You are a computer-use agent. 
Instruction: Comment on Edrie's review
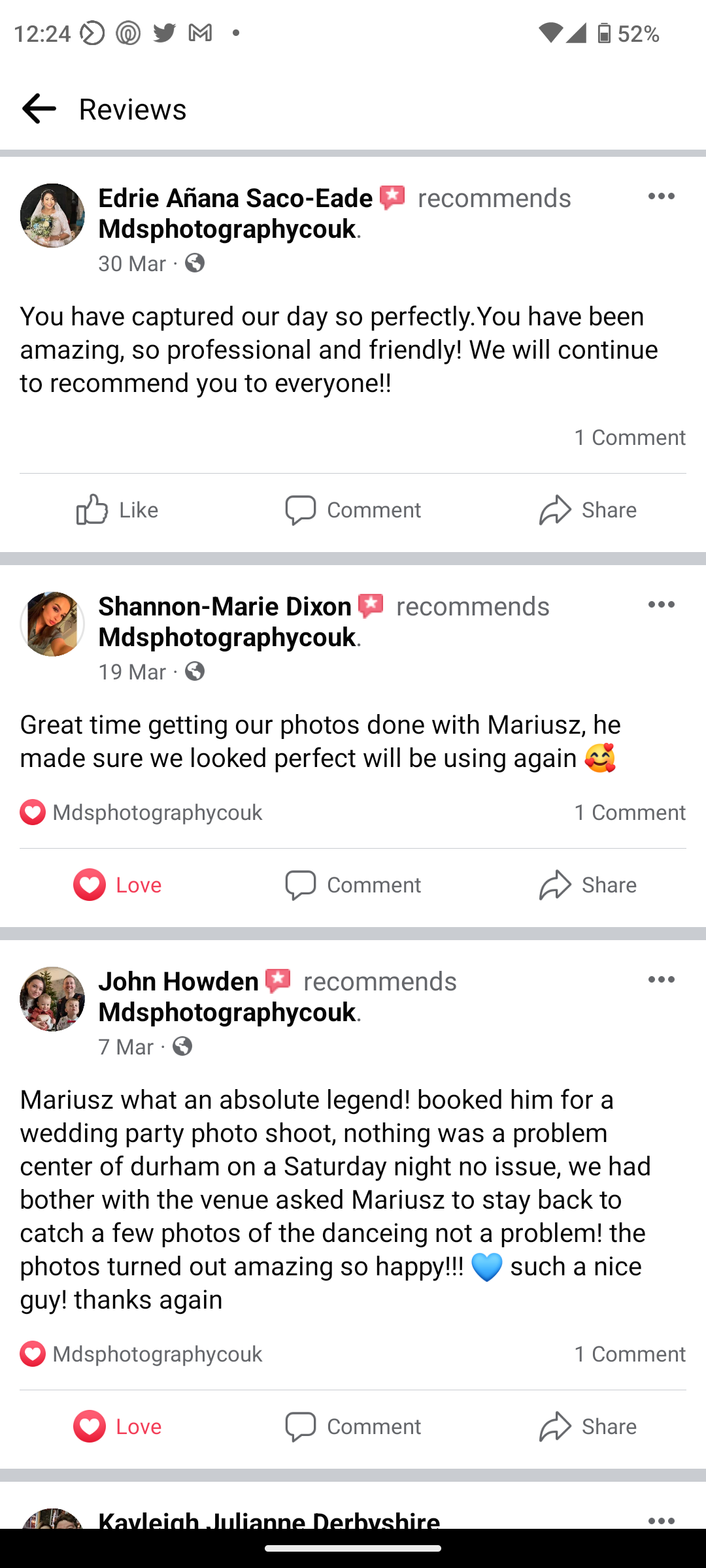point(353,510)
